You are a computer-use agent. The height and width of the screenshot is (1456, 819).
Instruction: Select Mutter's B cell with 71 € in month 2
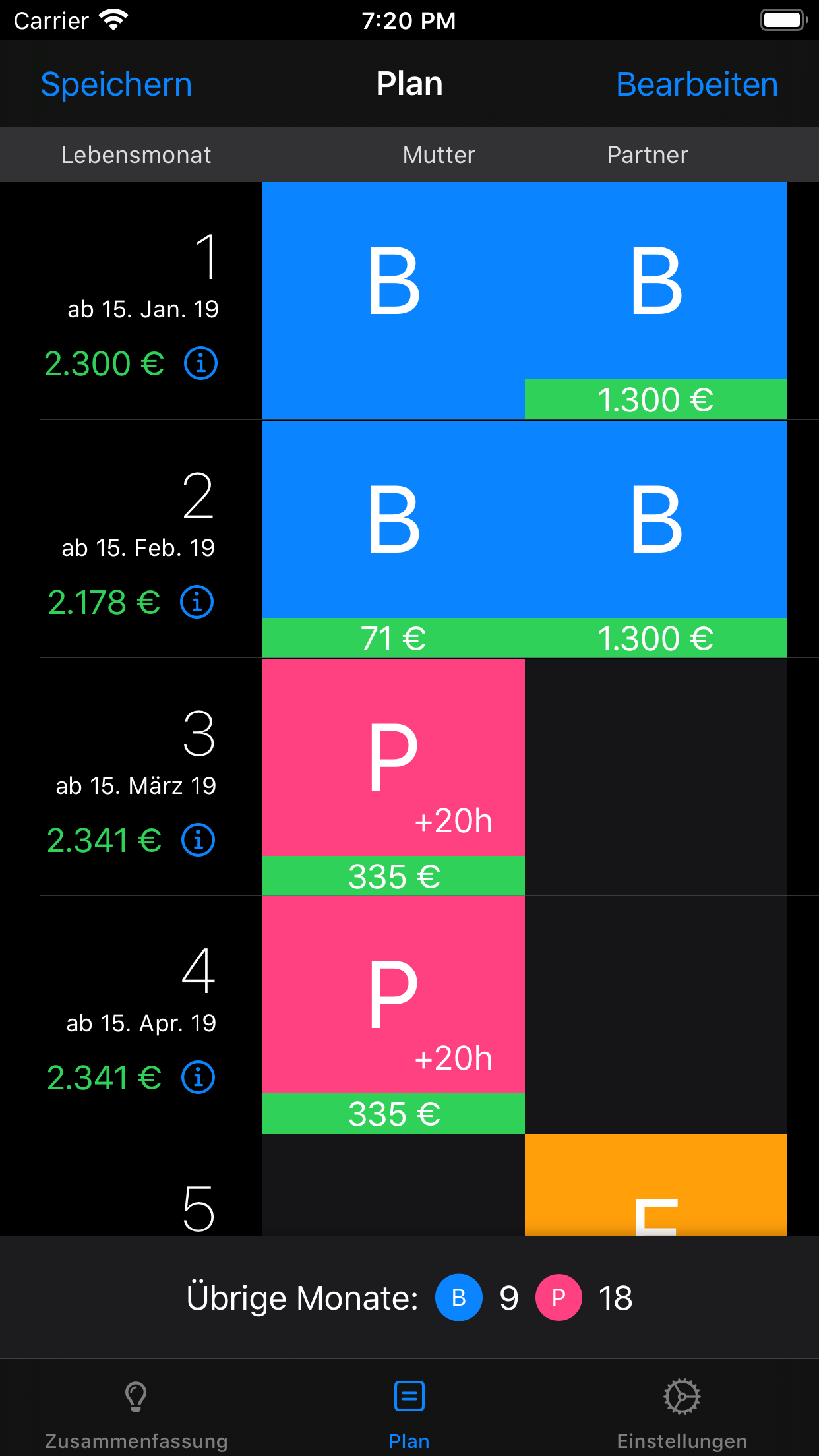pyautogui.click(x=394, y=539)
